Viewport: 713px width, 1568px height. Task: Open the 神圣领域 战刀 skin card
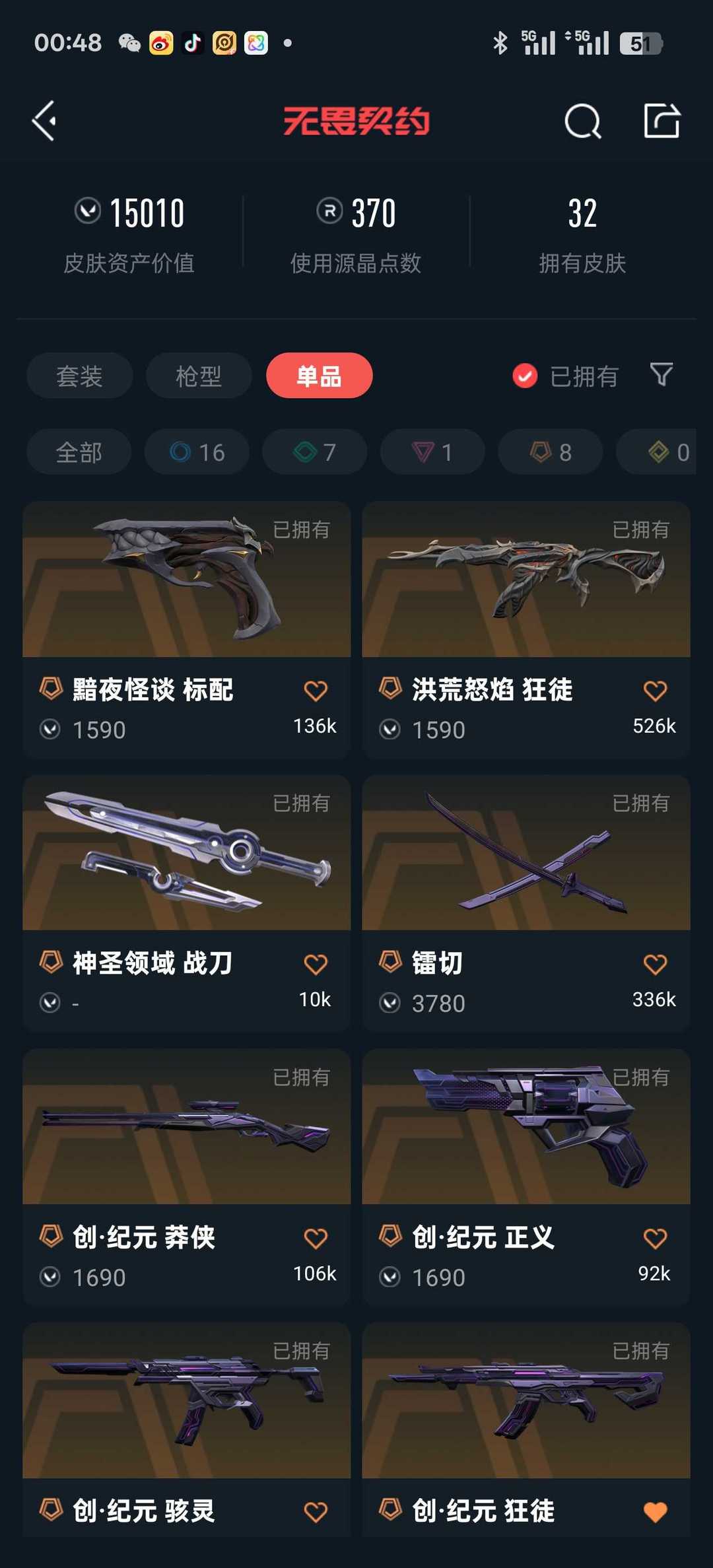[x=186, y=903]
